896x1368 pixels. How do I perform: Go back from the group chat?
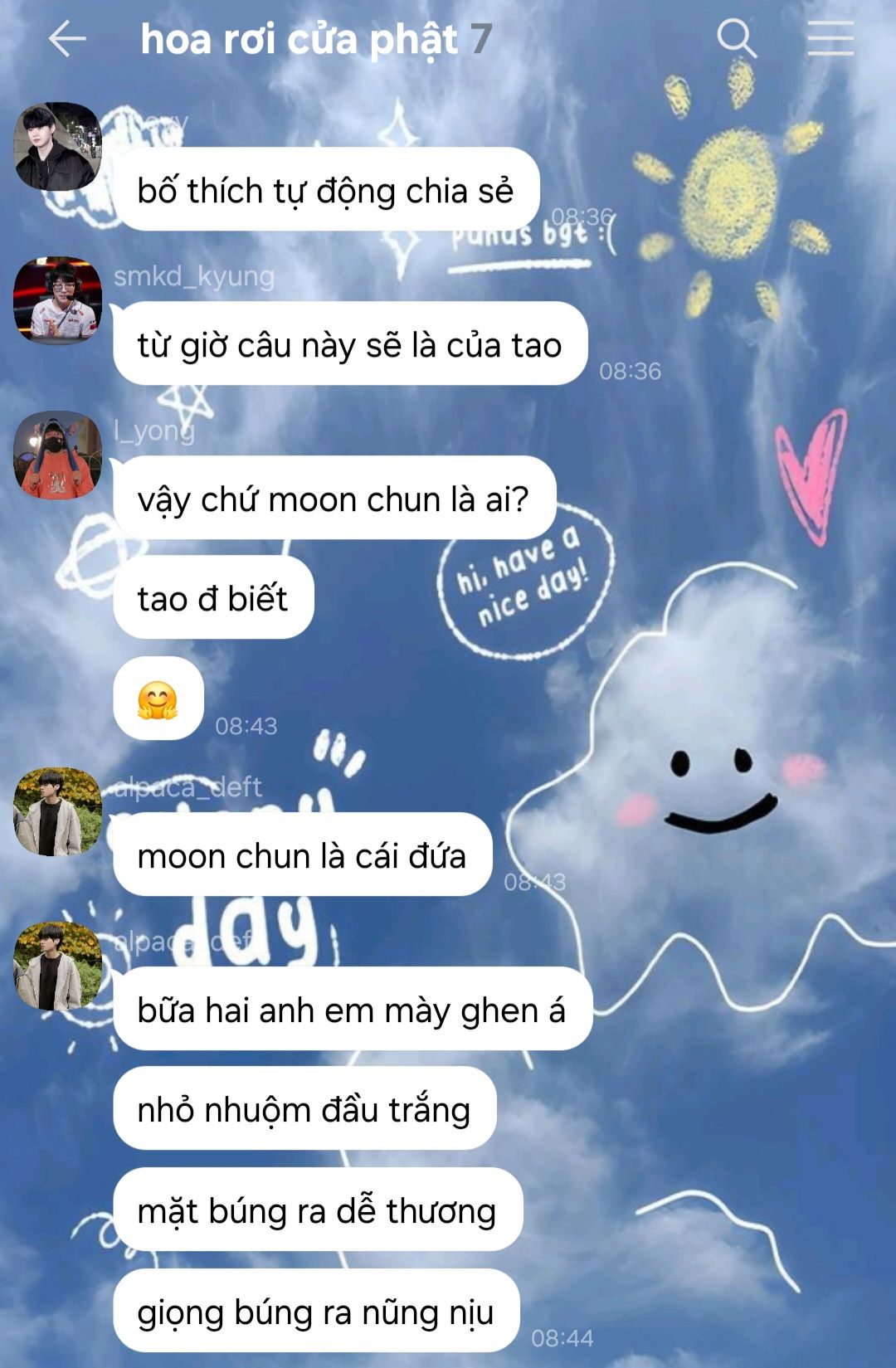(x=67, y=39)
